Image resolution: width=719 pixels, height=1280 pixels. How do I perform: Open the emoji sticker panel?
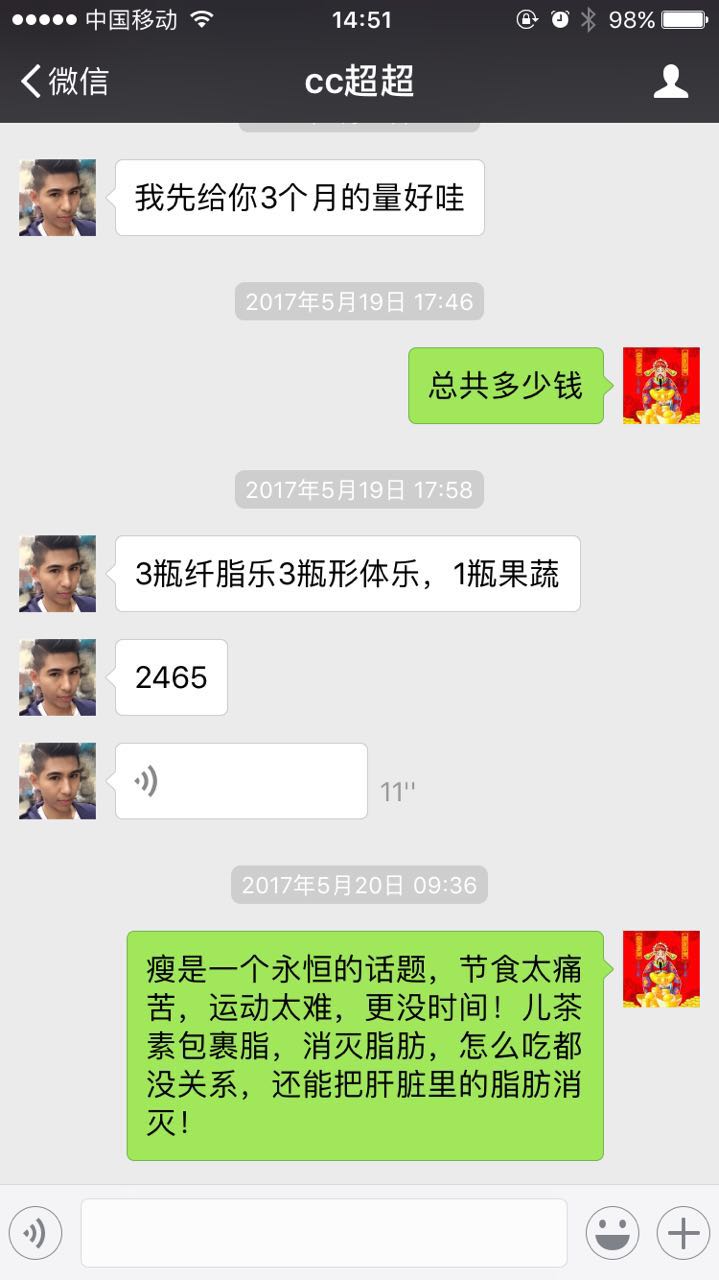pos(612,1233)
